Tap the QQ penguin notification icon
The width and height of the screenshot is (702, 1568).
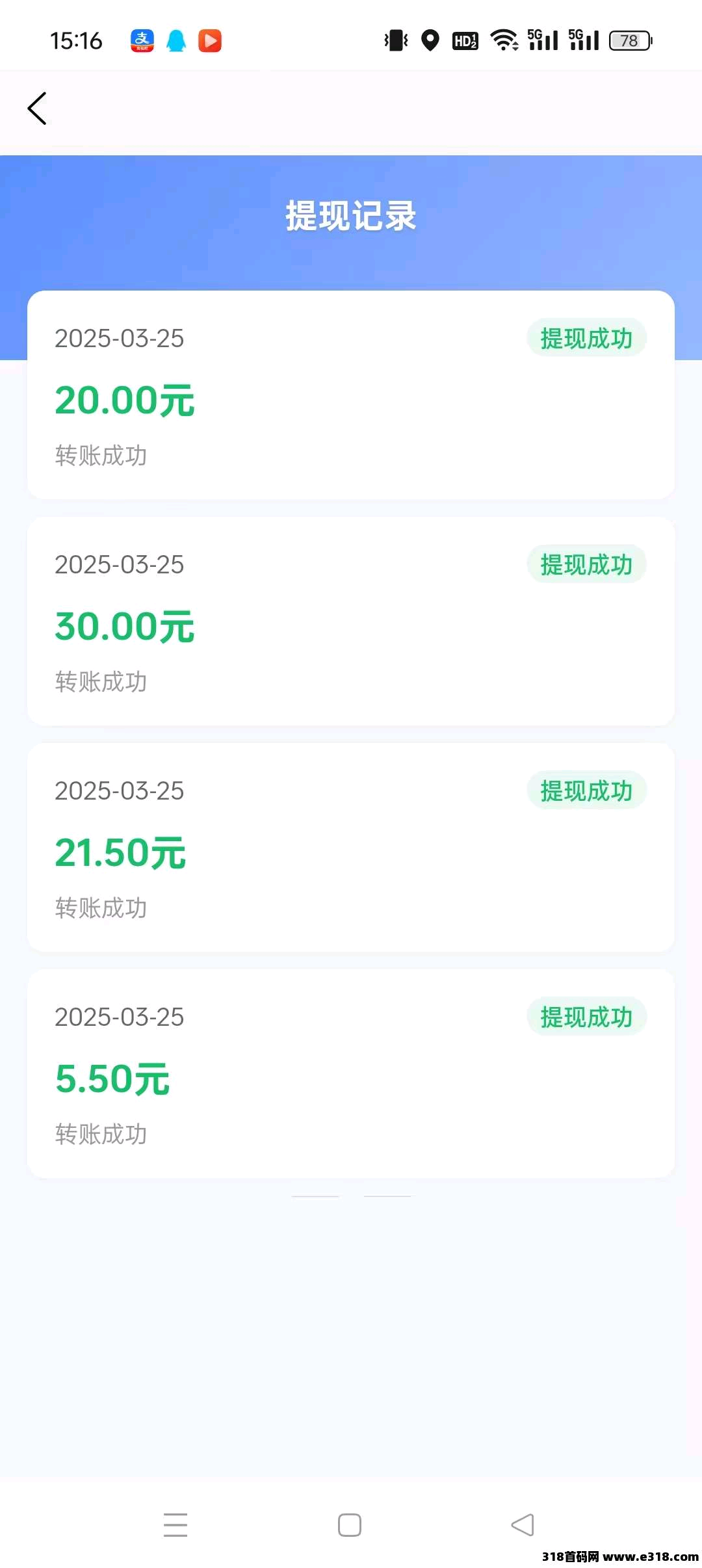tap(176, 40)
